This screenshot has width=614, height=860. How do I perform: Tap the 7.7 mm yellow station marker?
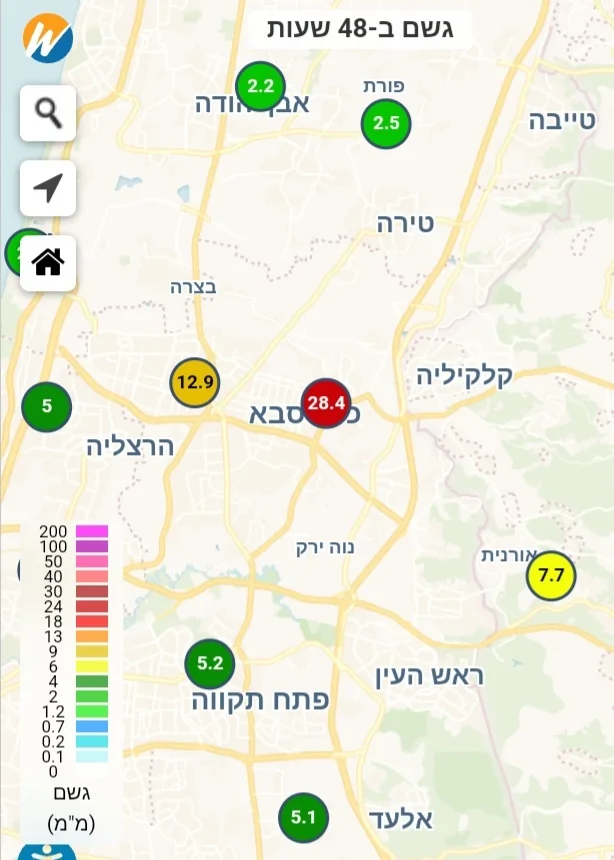551,575
